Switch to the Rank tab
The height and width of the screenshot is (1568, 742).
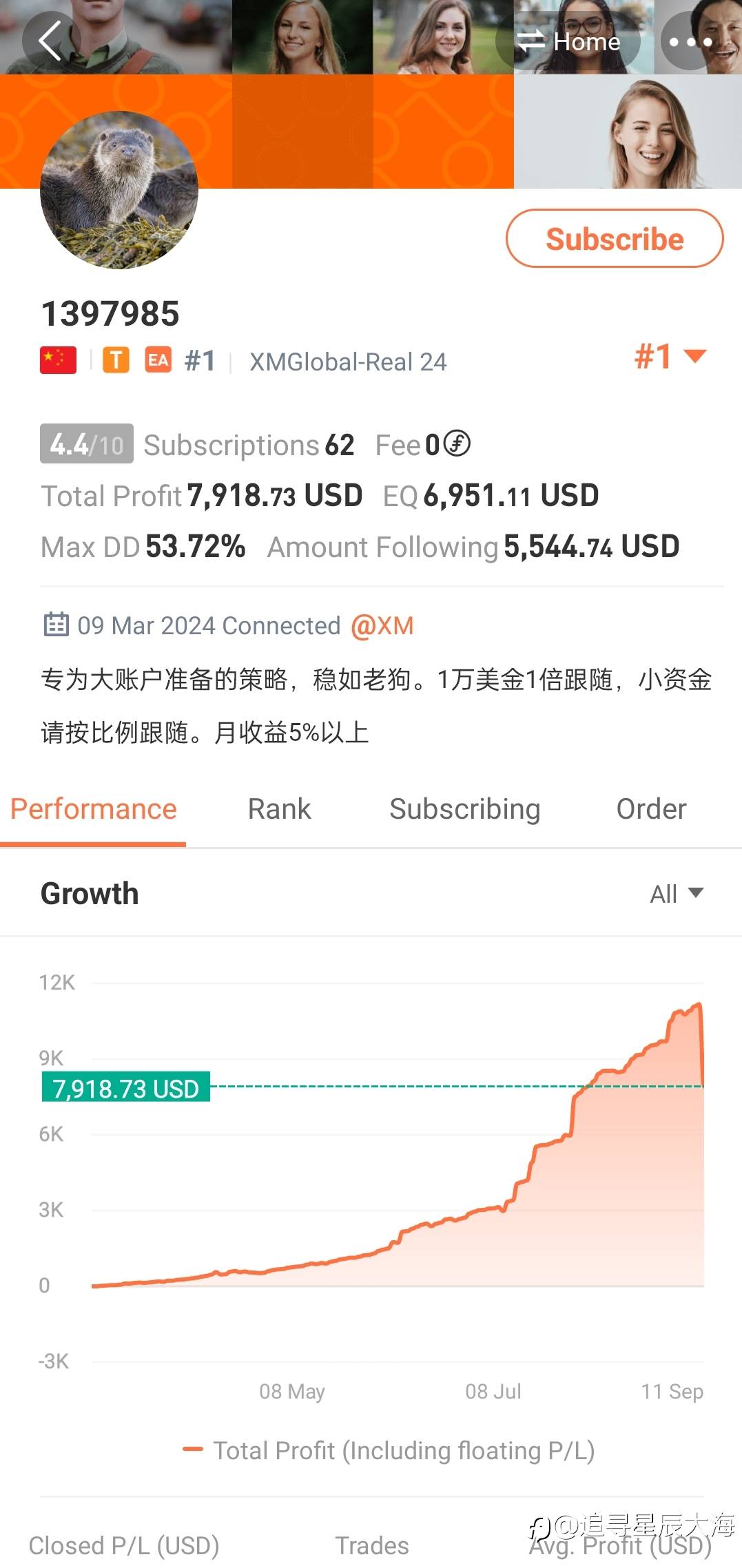(279, 809)
